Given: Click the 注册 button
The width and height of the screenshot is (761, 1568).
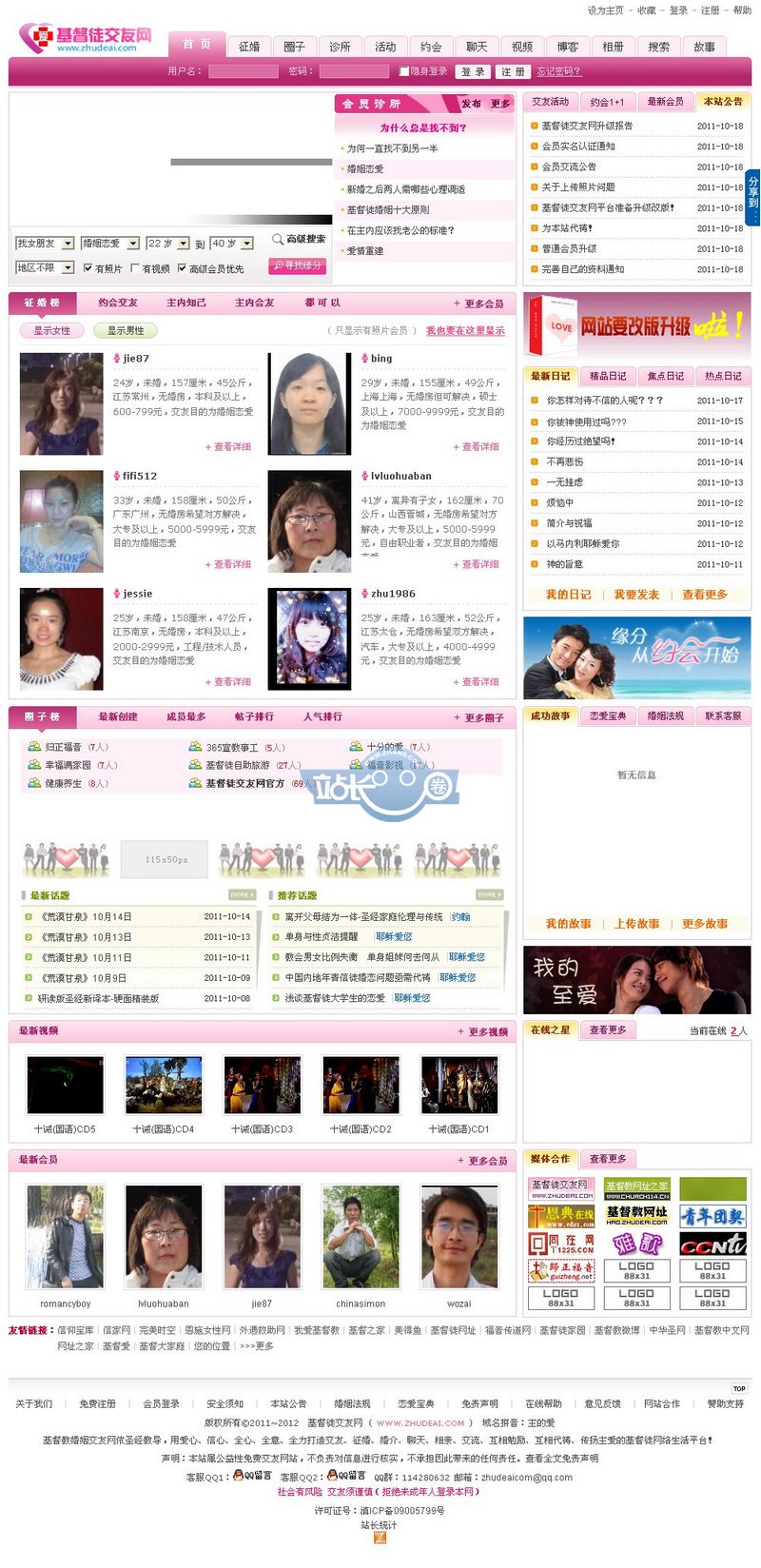Looking at the screenshot, I should 513,71.
